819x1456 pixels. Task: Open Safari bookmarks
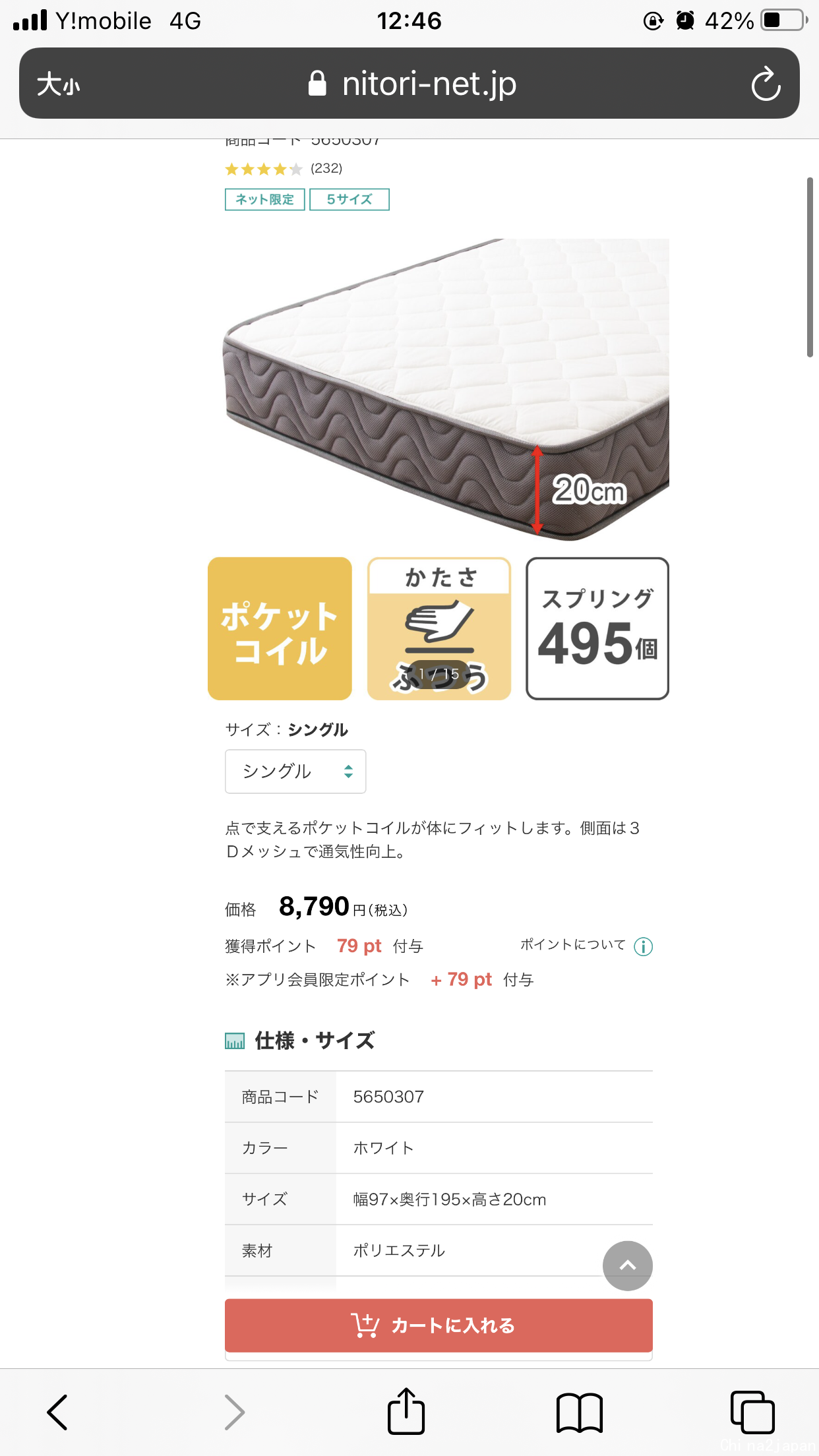[x=579, y=1412]
